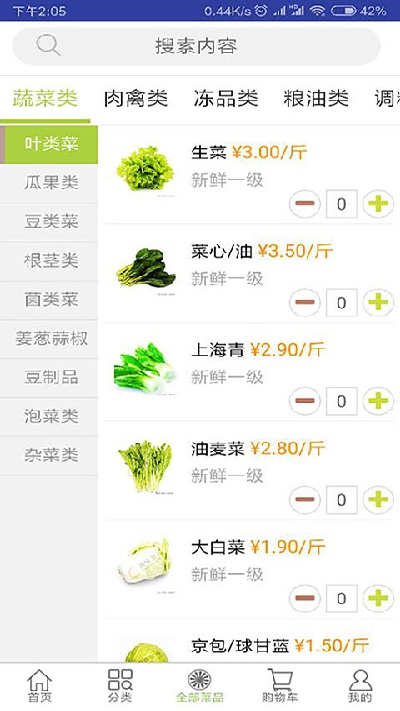Viewport: 400px width, 711px height.
Task: Tap the 搜索内容 search box
Action: pyautogui.click(x=196, y=46)
